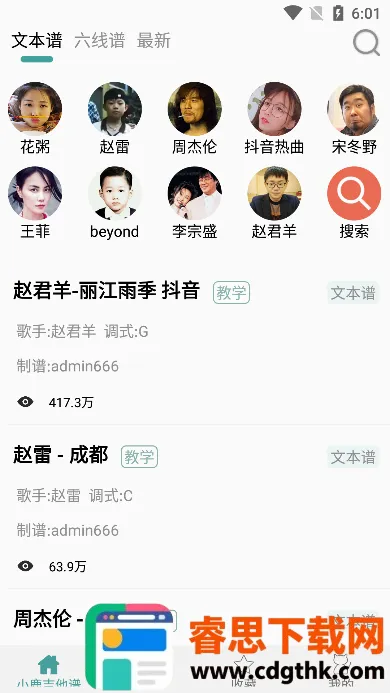The image size is (390, 693).
Task: Tap the 教学 tag on 赵雷 - 成都
Action: click(x=139, y=457)
